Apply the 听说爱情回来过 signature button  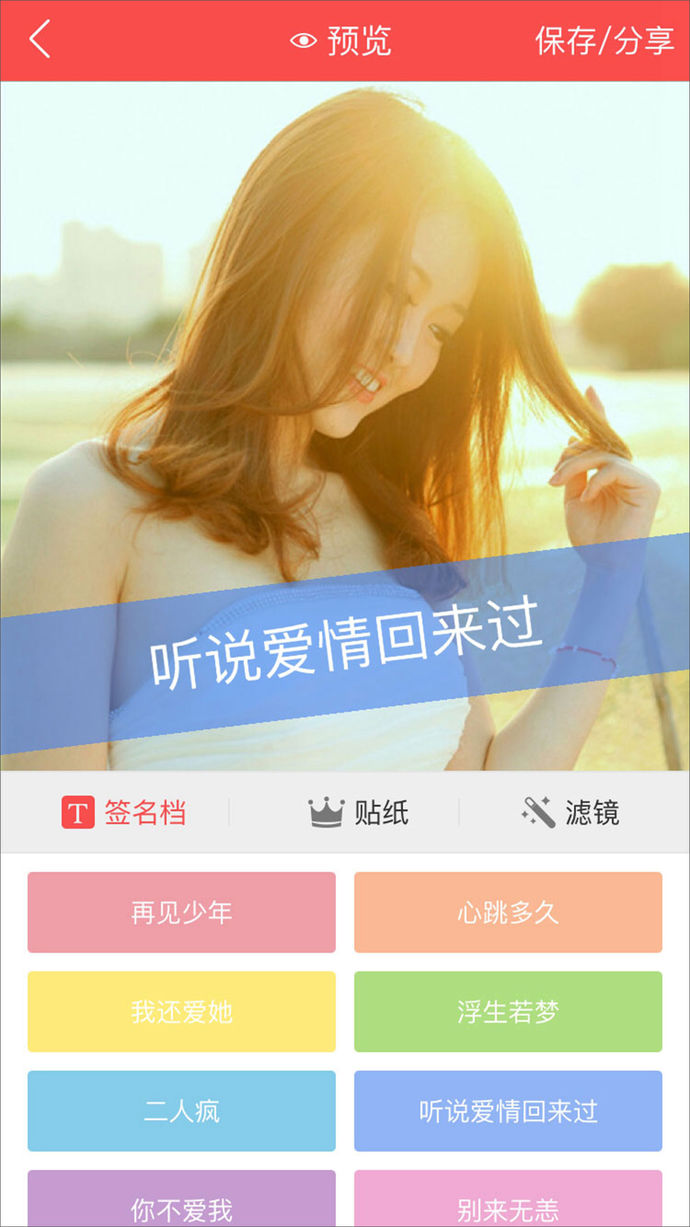pos(508,1111)
